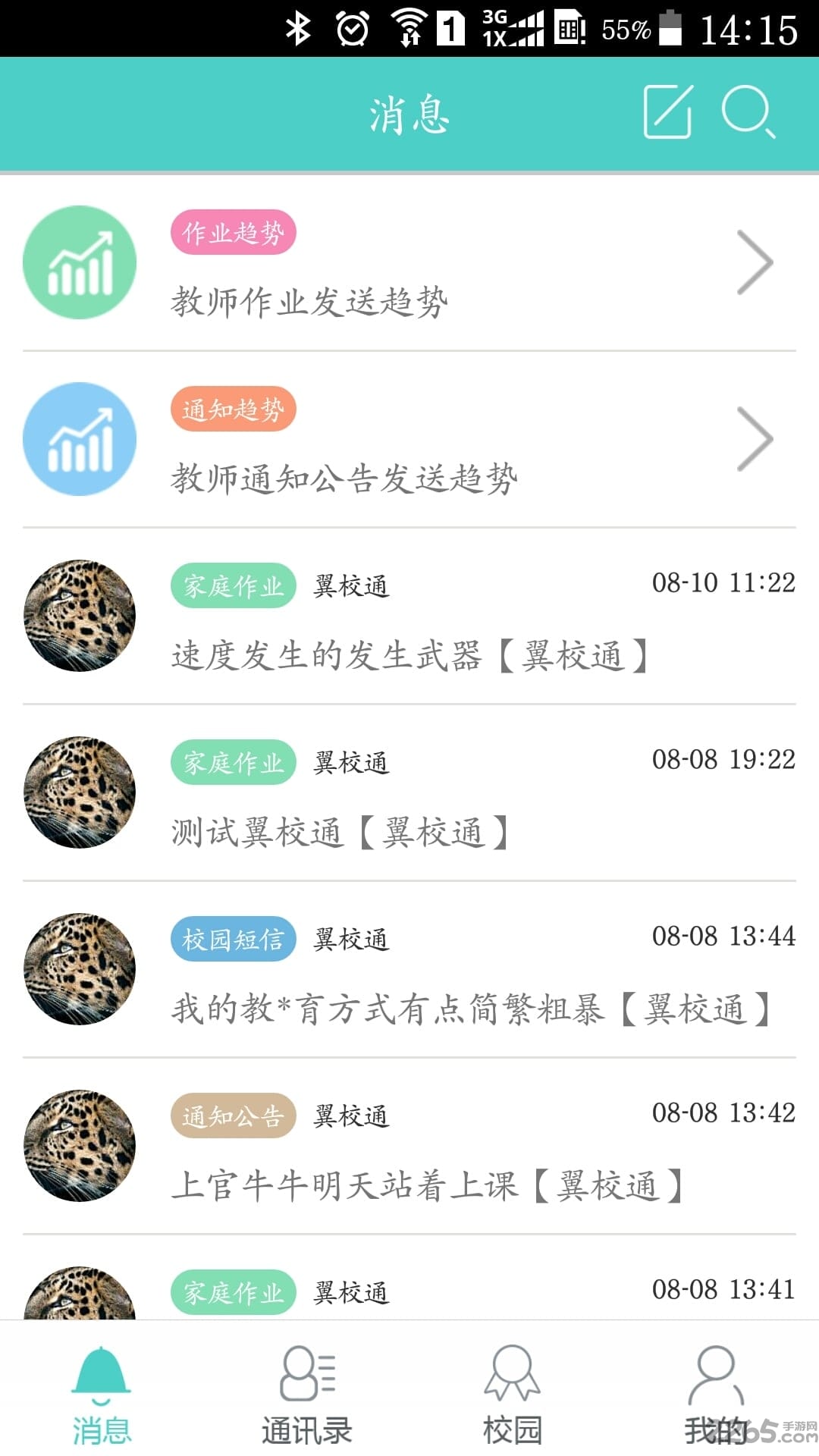The image size is (819, 1456).
Task: Tap the blue 校园短信 tag
Action: [x=232, y=939]
